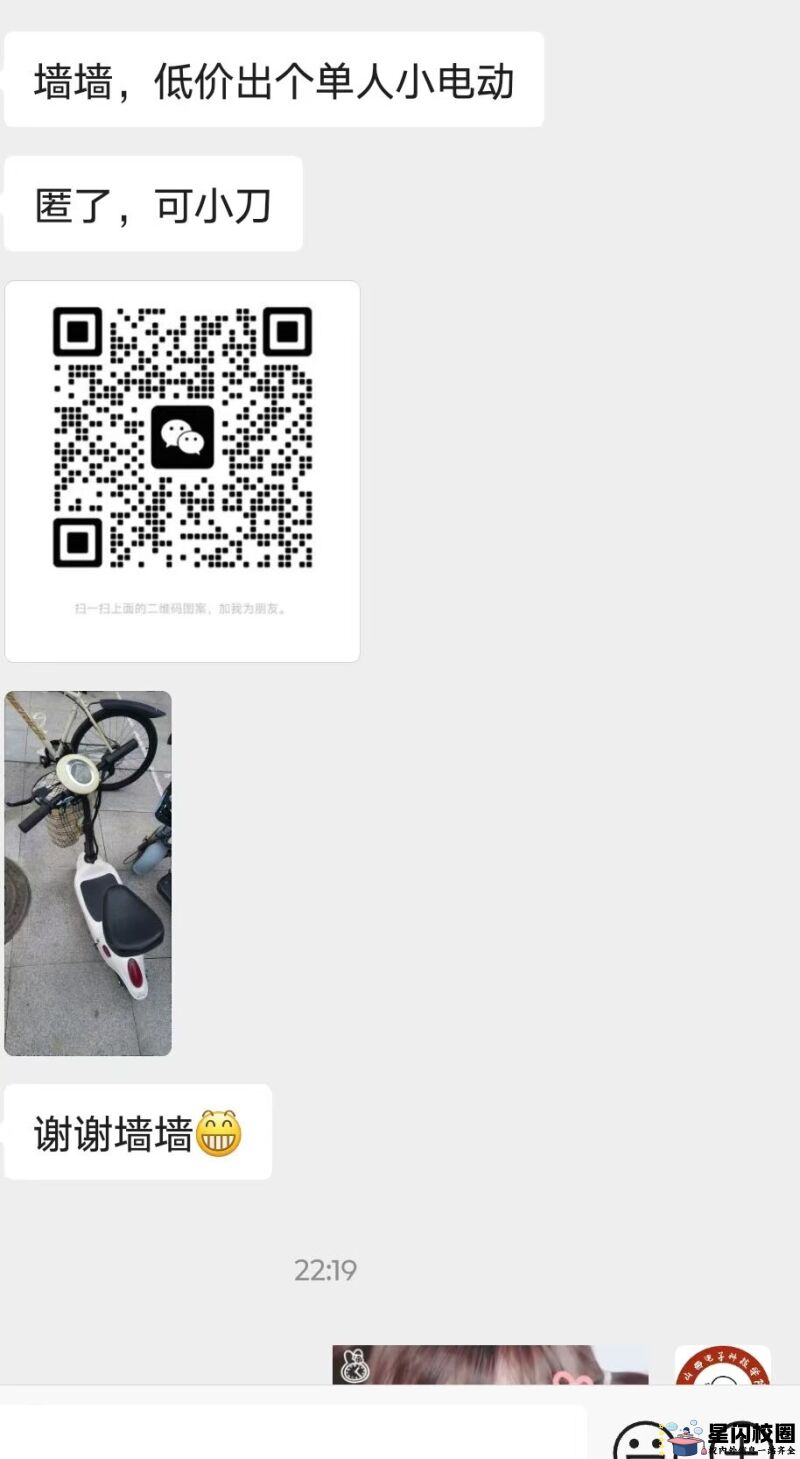Tap the message input field
Image resolution: width=800 pixels, height=1459 pixels.
tap(295, 1432)
